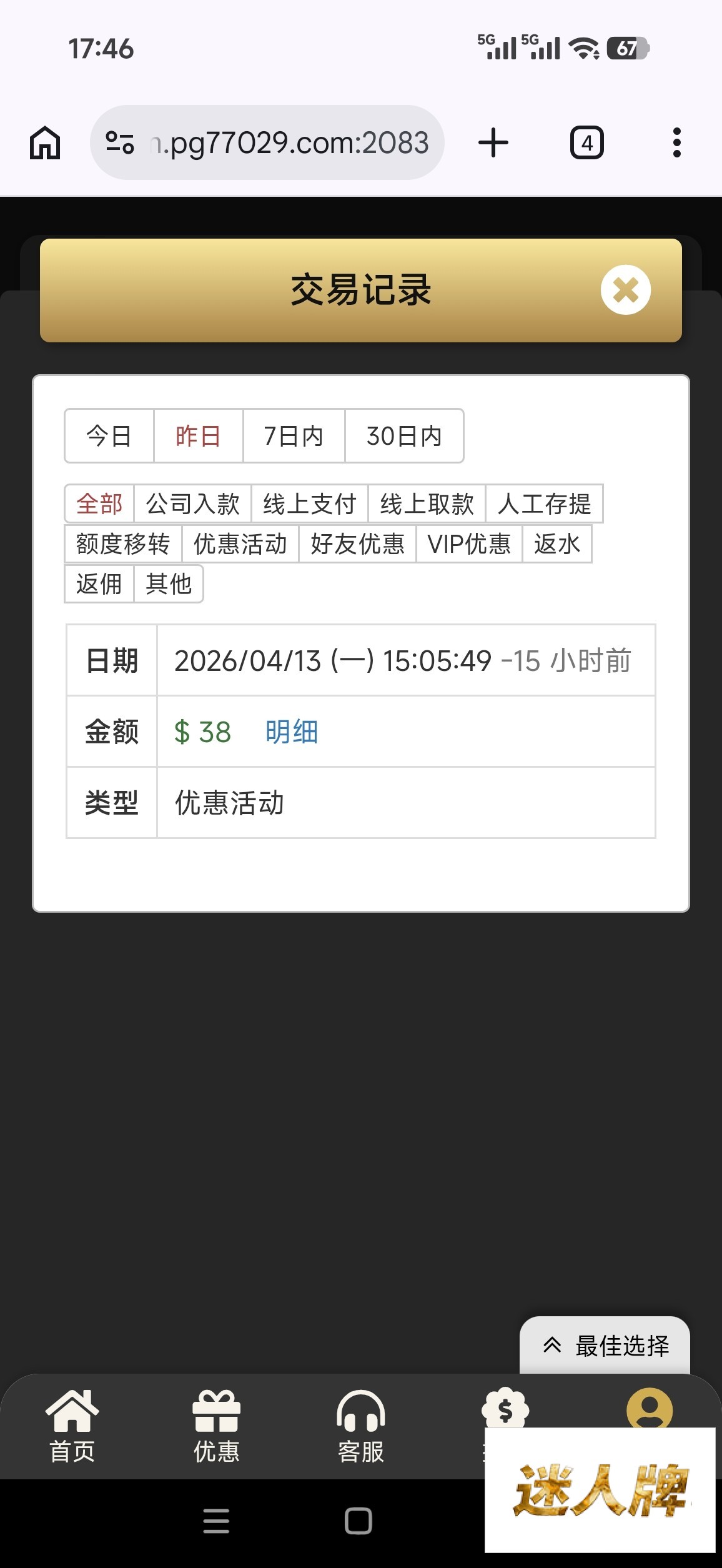This screenshot has height=1568, width=722.
Task: Select the 今日 date filter
Action: [x=109, y=436]
